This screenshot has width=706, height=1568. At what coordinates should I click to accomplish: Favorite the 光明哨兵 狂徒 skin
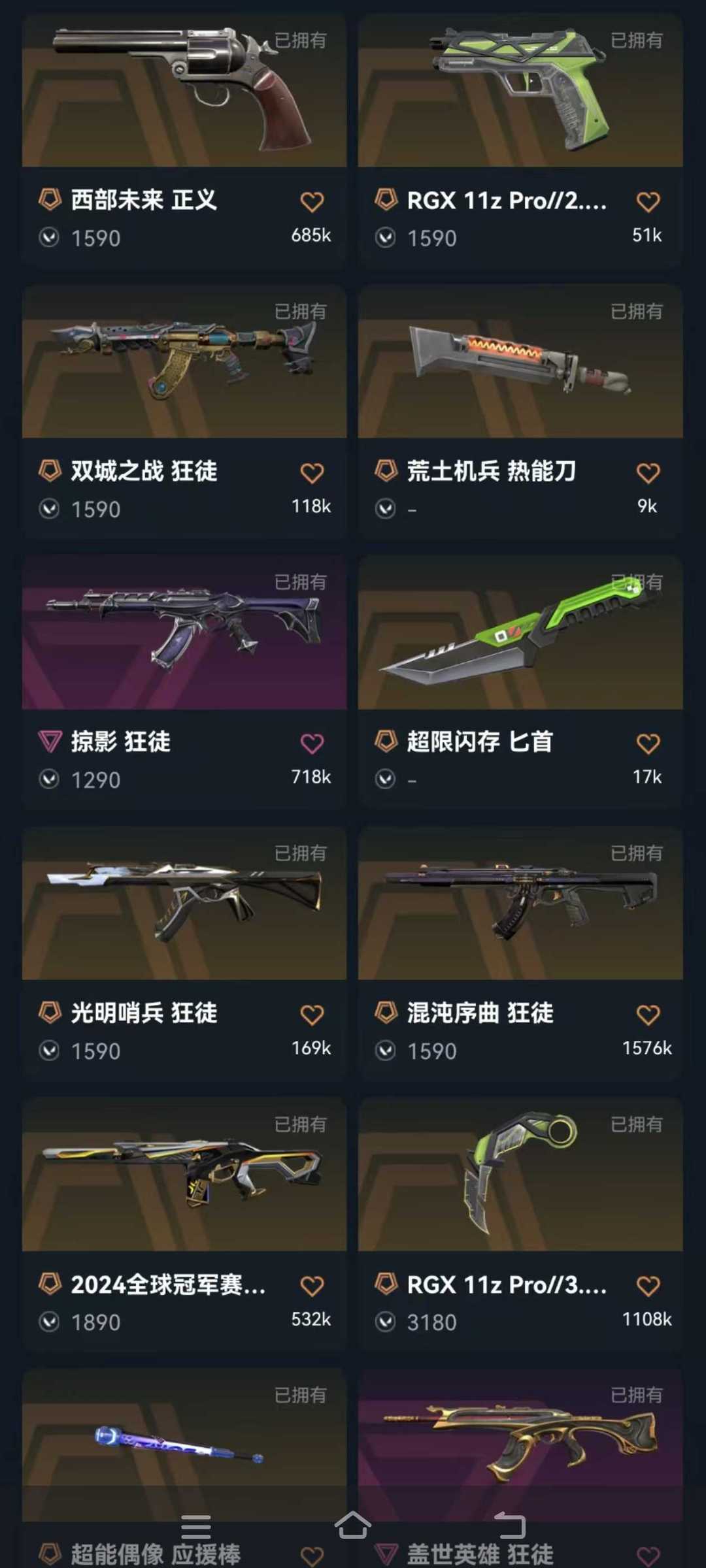[312, 1015]
